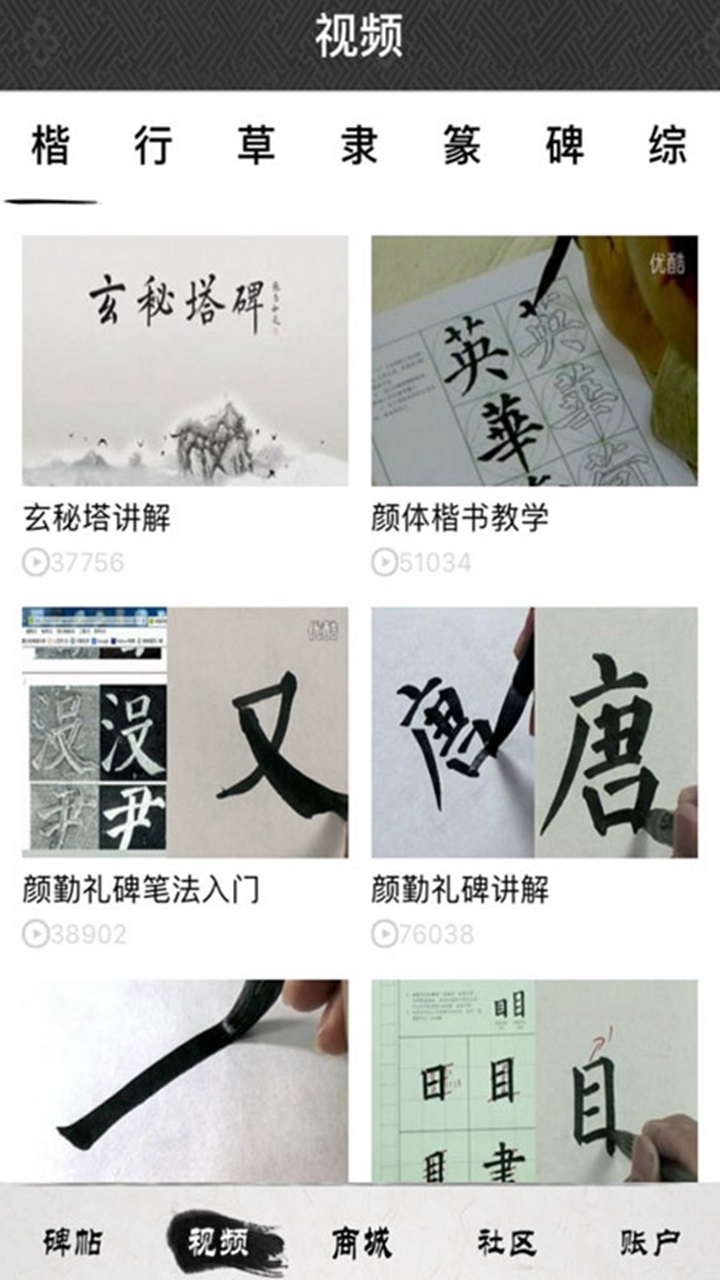Choose the 碑 tab
The width and height of the screenshot is (720, 1280).
point(565,146)
